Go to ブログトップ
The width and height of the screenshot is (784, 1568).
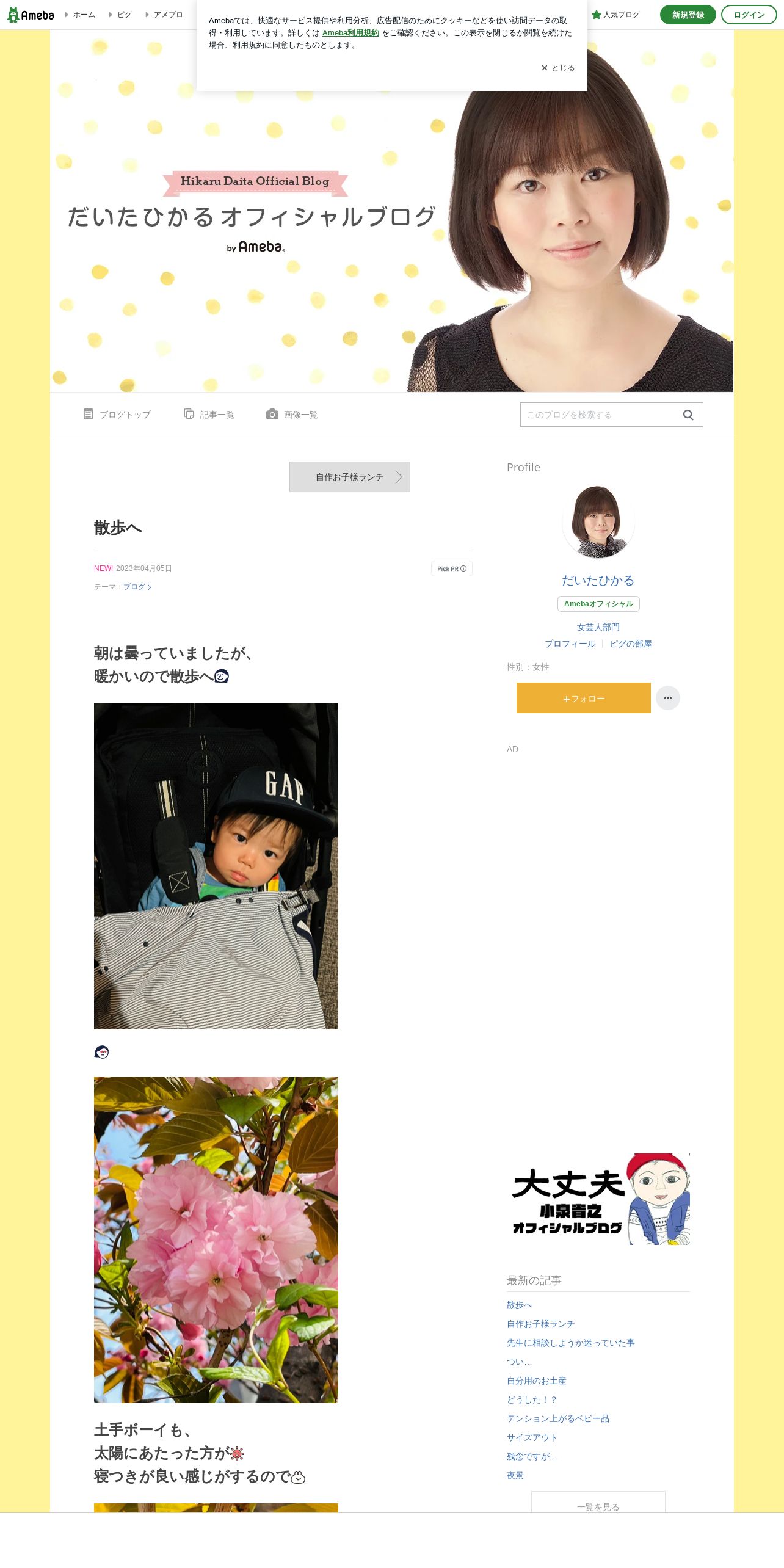pos(117,415)
